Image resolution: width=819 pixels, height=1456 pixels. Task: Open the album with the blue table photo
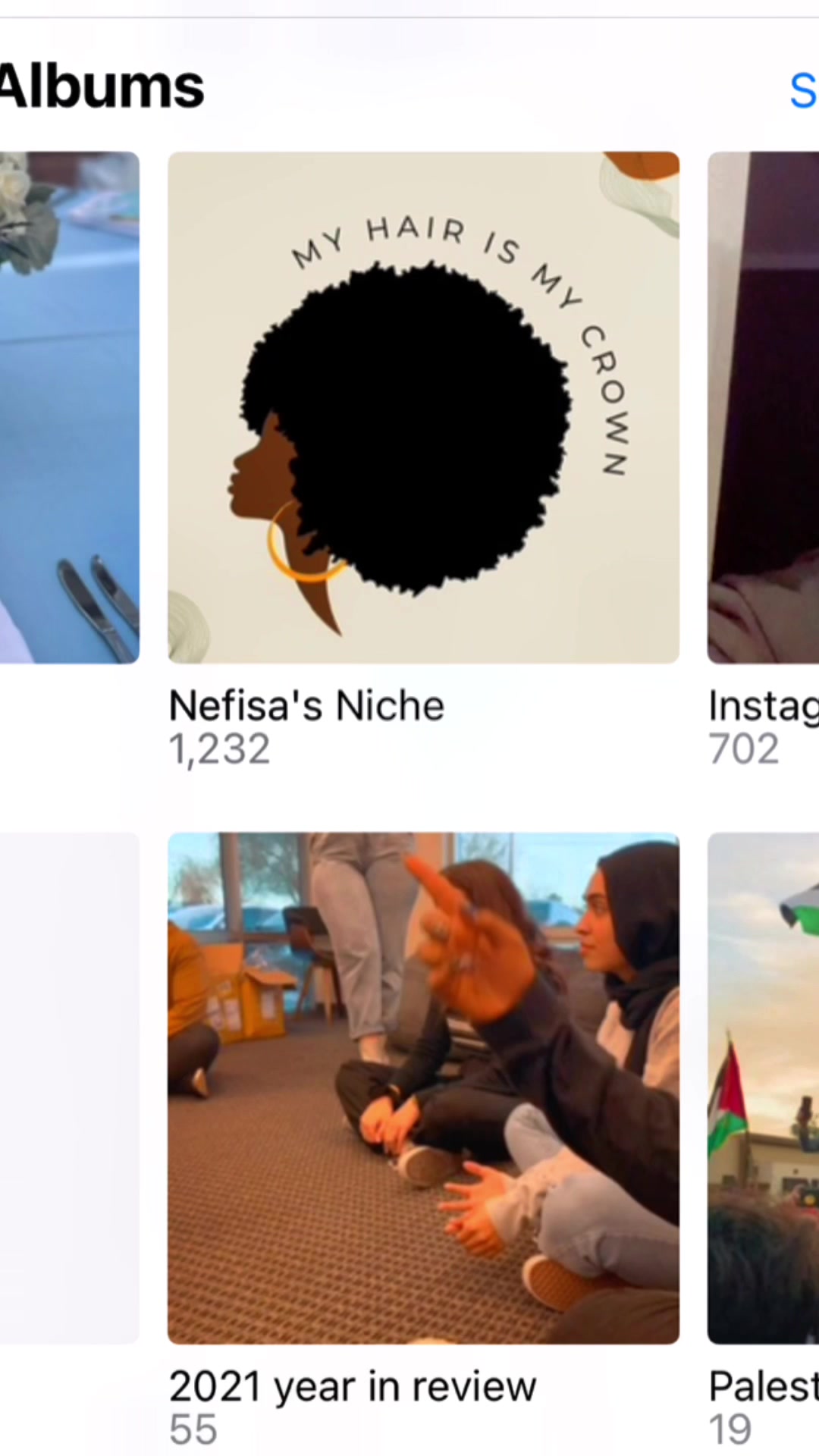[x=70, y=407]
